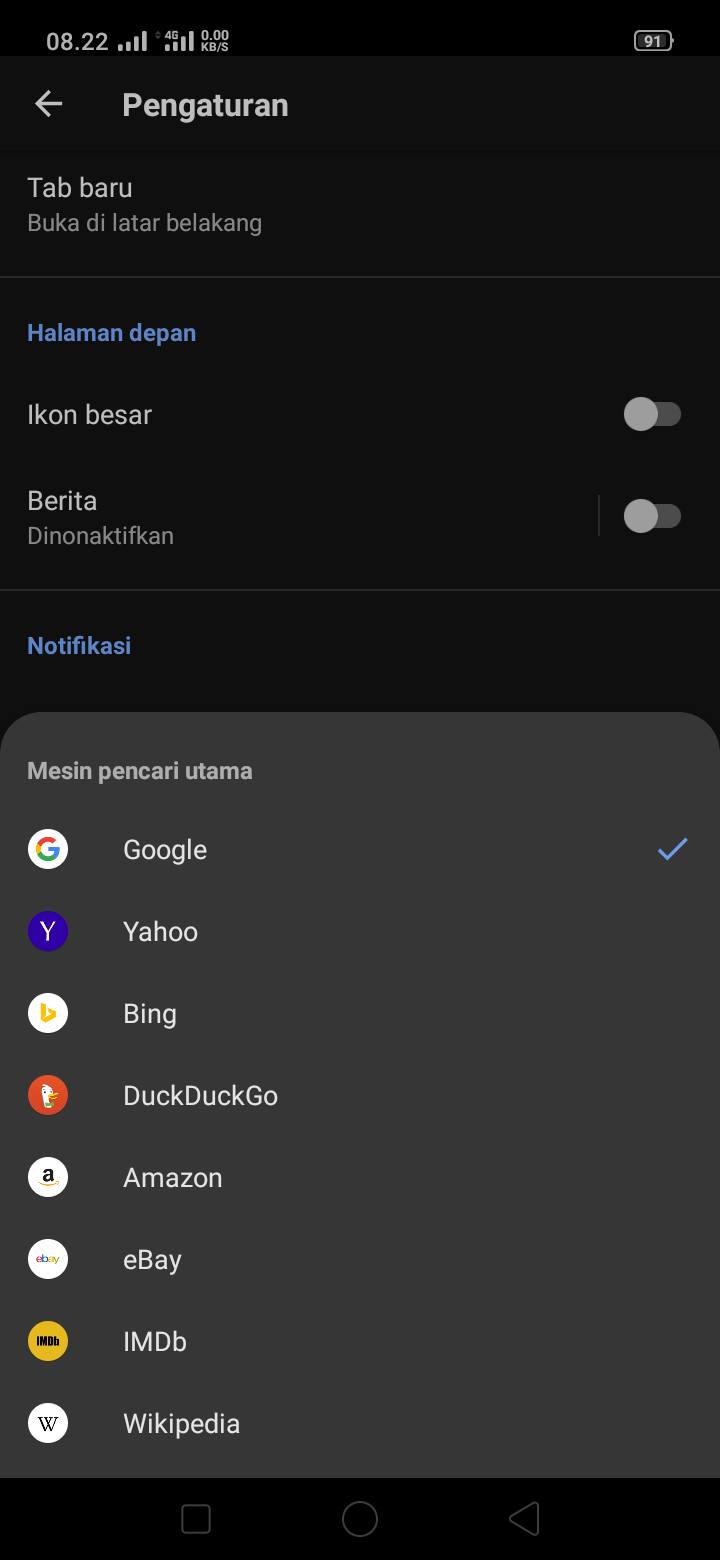Choose Amazon search engine

(x=360, y=1177)
